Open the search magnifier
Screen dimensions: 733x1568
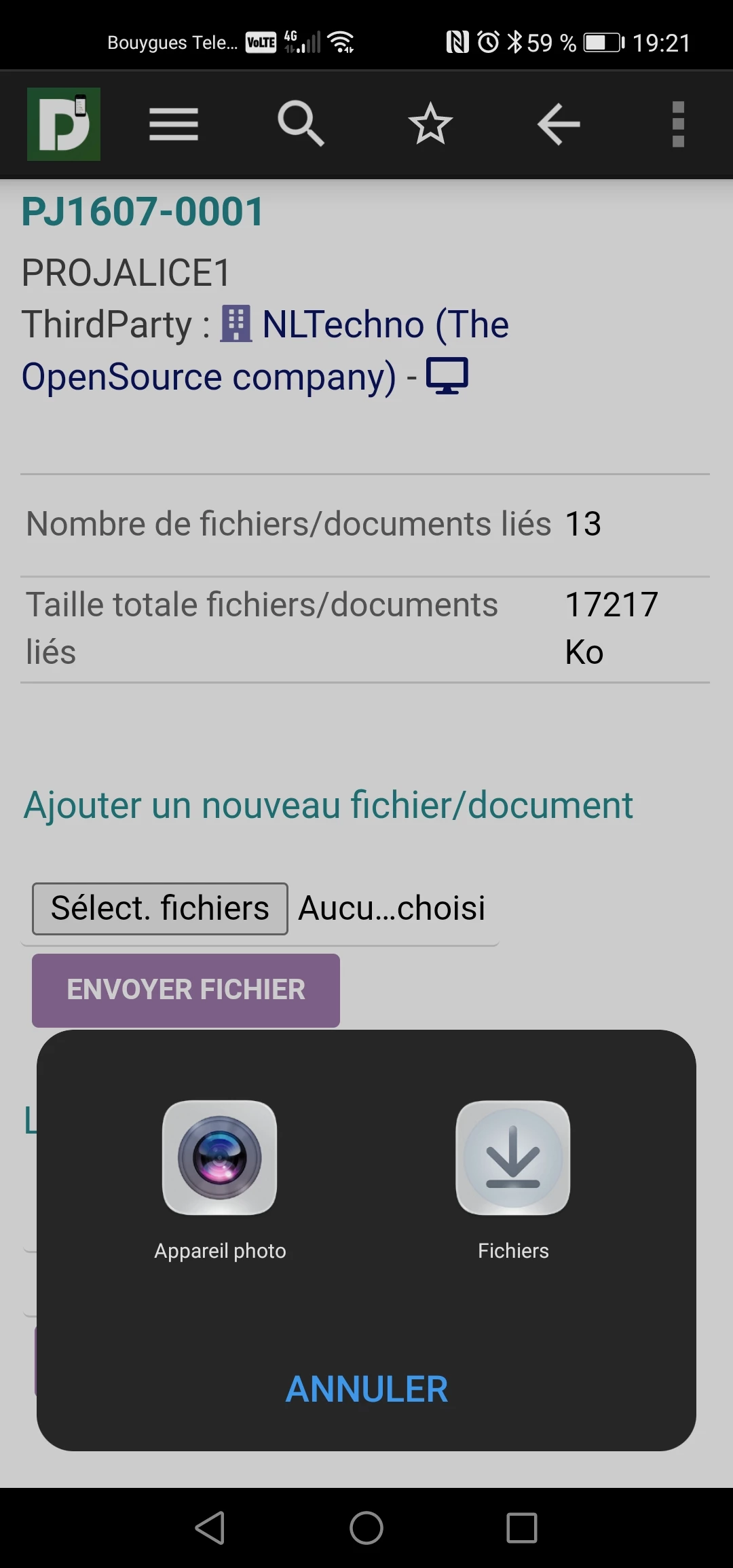[301, 124]
